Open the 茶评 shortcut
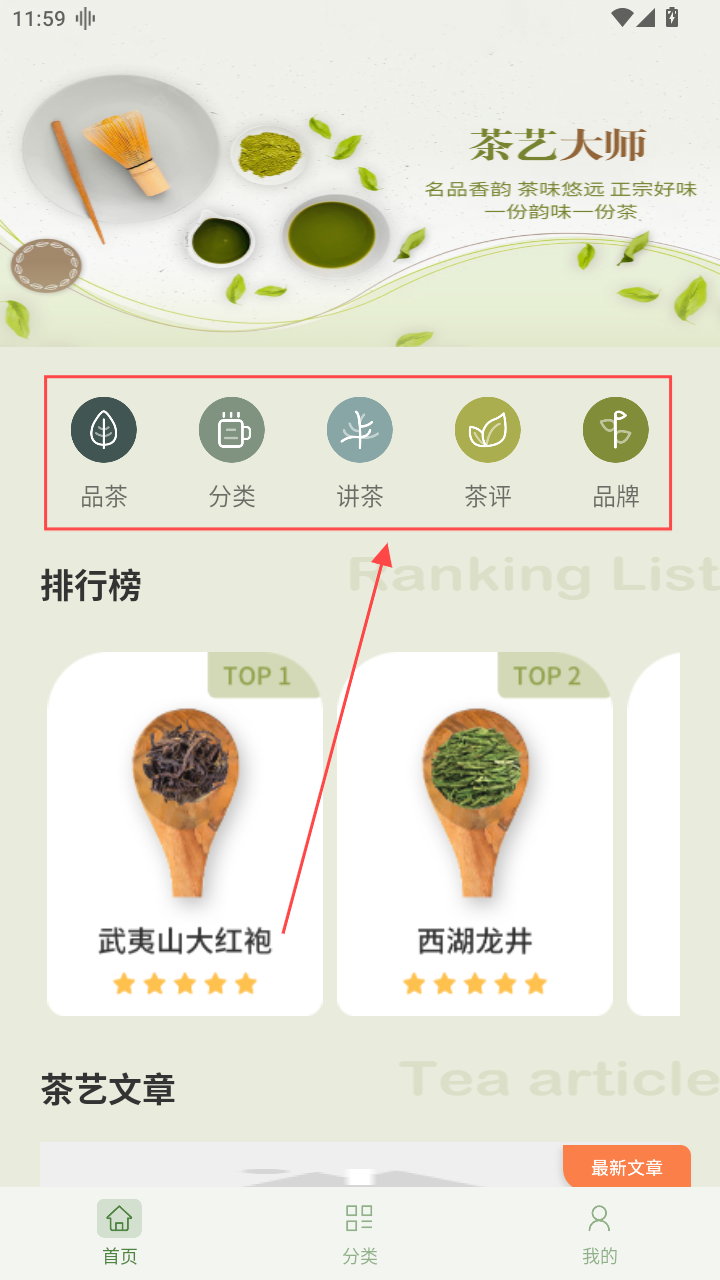Viewport: 720px width, 1280px height. 488,453
